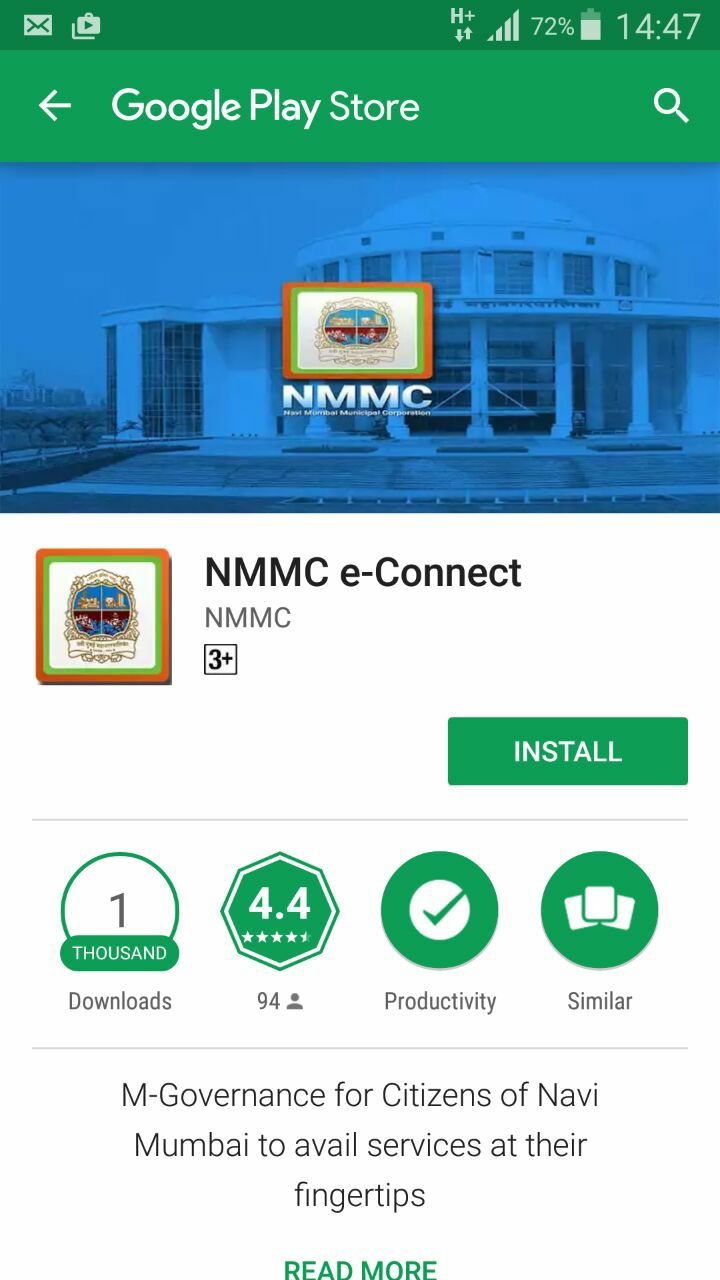720x1280 pixels.
Task: Open the 4.4 rating reviews badge
Action: pyautogui.click(x=280, y=911)
